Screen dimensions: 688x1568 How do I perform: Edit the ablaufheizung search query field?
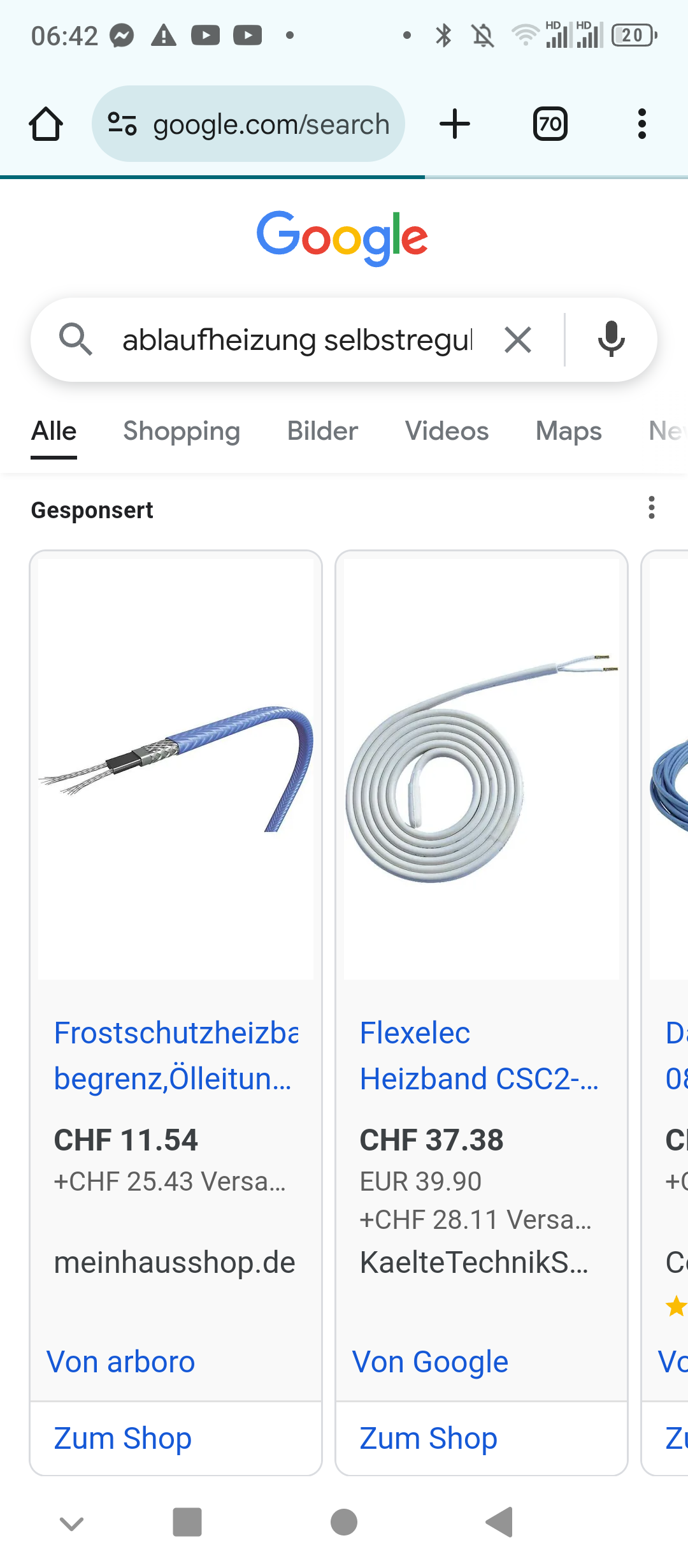click(x=297, y=340)
